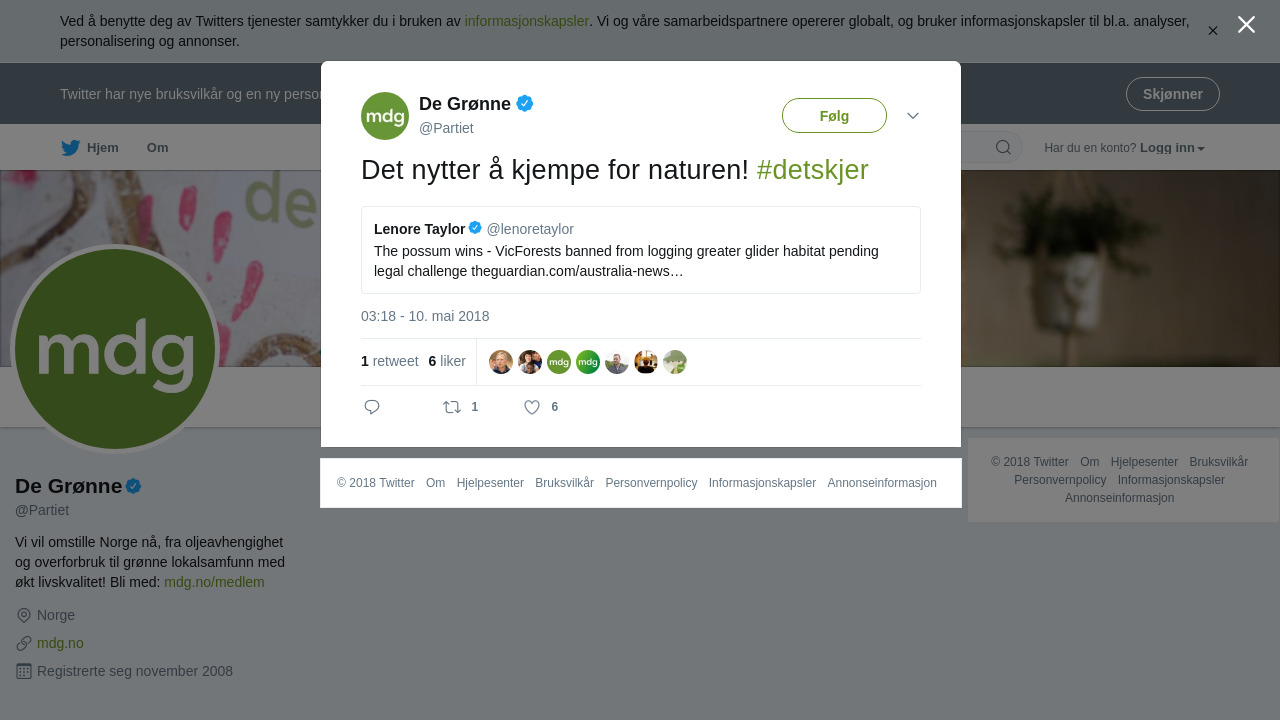Tap the search magnifier icon
Viewport: 1280px width, 720px height.
tap(1003, 148)
